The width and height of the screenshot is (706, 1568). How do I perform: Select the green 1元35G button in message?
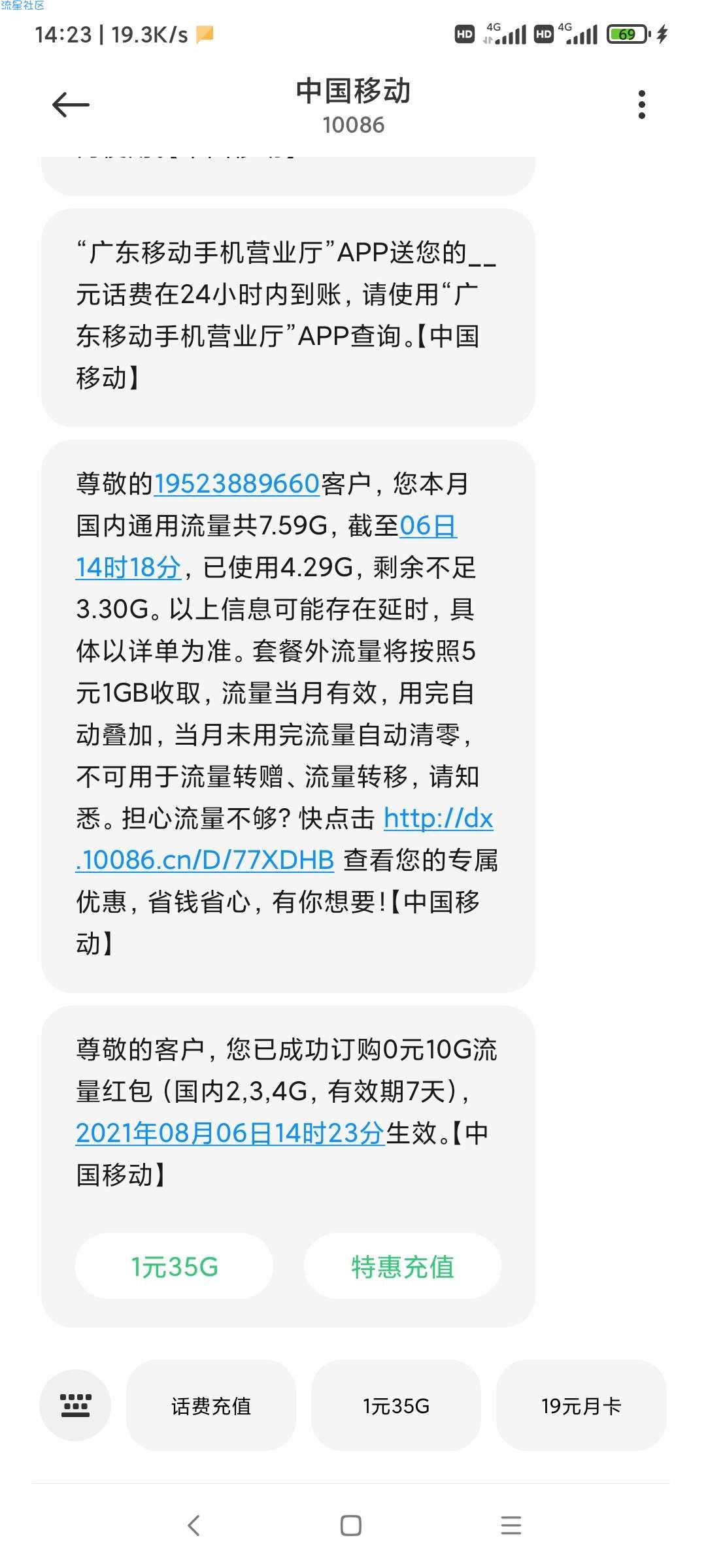click(174, 1267)
